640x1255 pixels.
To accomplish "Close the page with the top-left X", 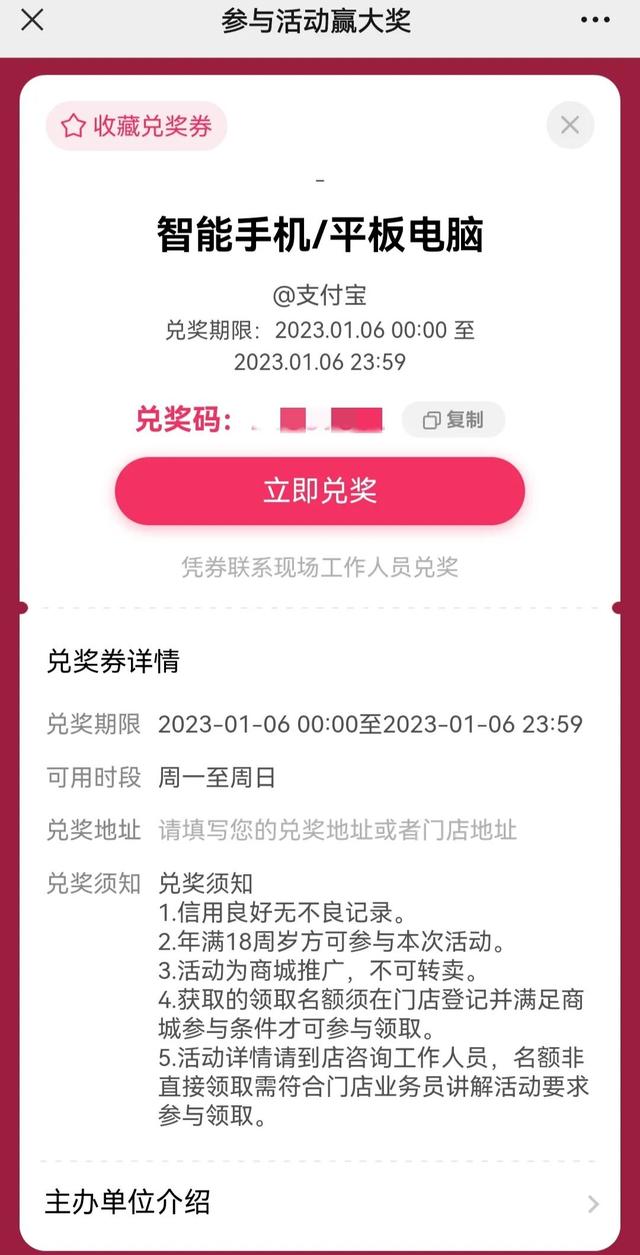I will tap(32, 20).
